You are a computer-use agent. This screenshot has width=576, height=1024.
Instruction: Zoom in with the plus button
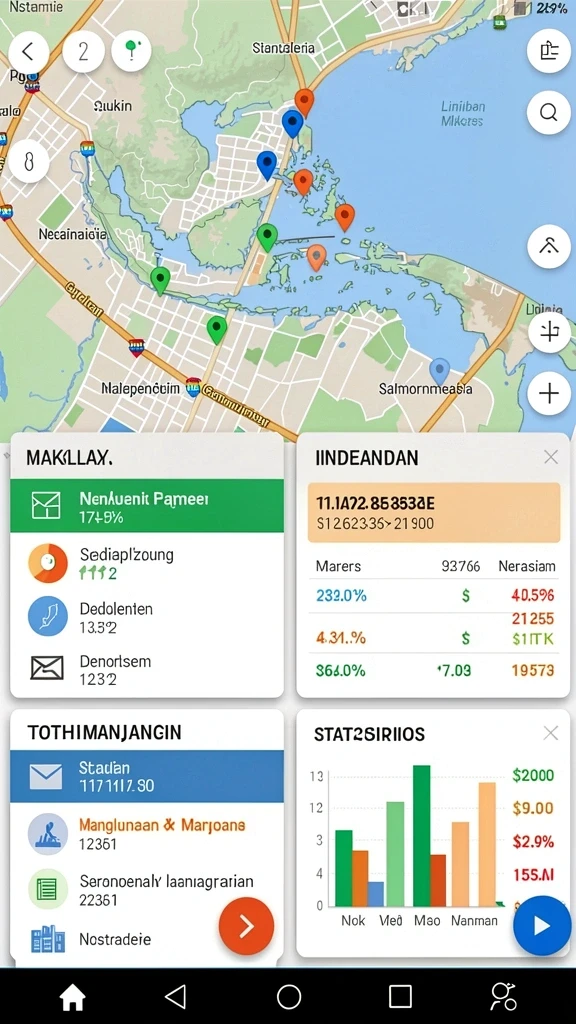[549, 394]
